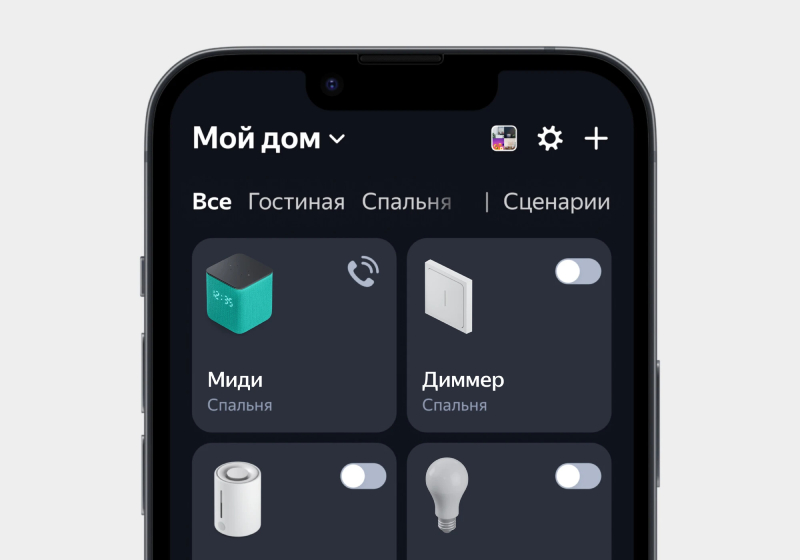The image size is (800, 560).
Task: Enable the light bulb toggle
Action: click(x=578, y=476)
